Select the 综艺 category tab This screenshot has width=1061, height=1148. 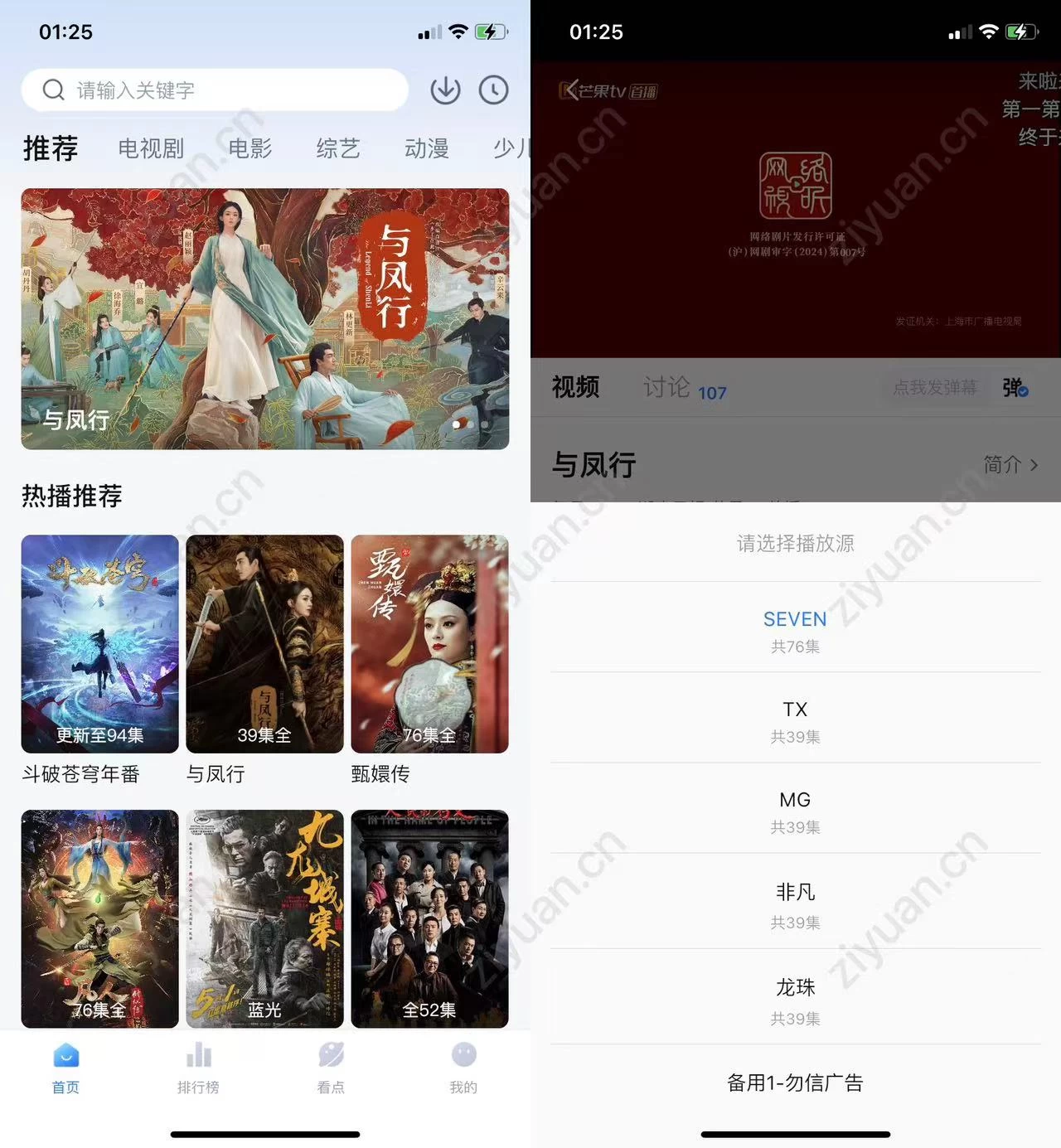point(338,148)
